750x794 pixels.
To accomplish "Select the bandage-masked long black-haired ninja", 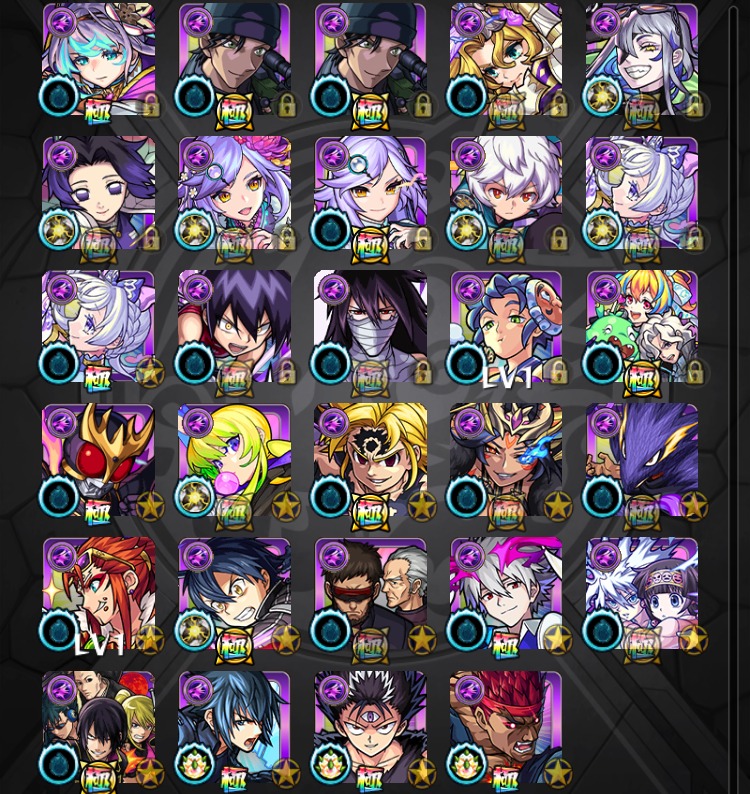I will coord(371,326).
